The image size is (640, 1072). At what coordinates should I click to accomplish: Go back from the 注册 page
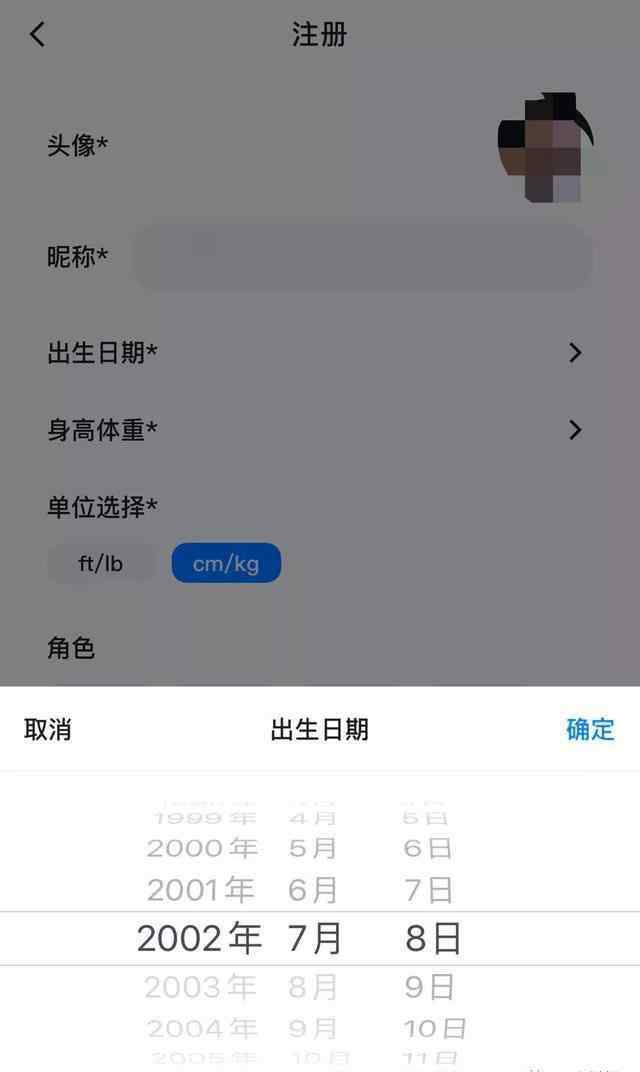(37, 34)
